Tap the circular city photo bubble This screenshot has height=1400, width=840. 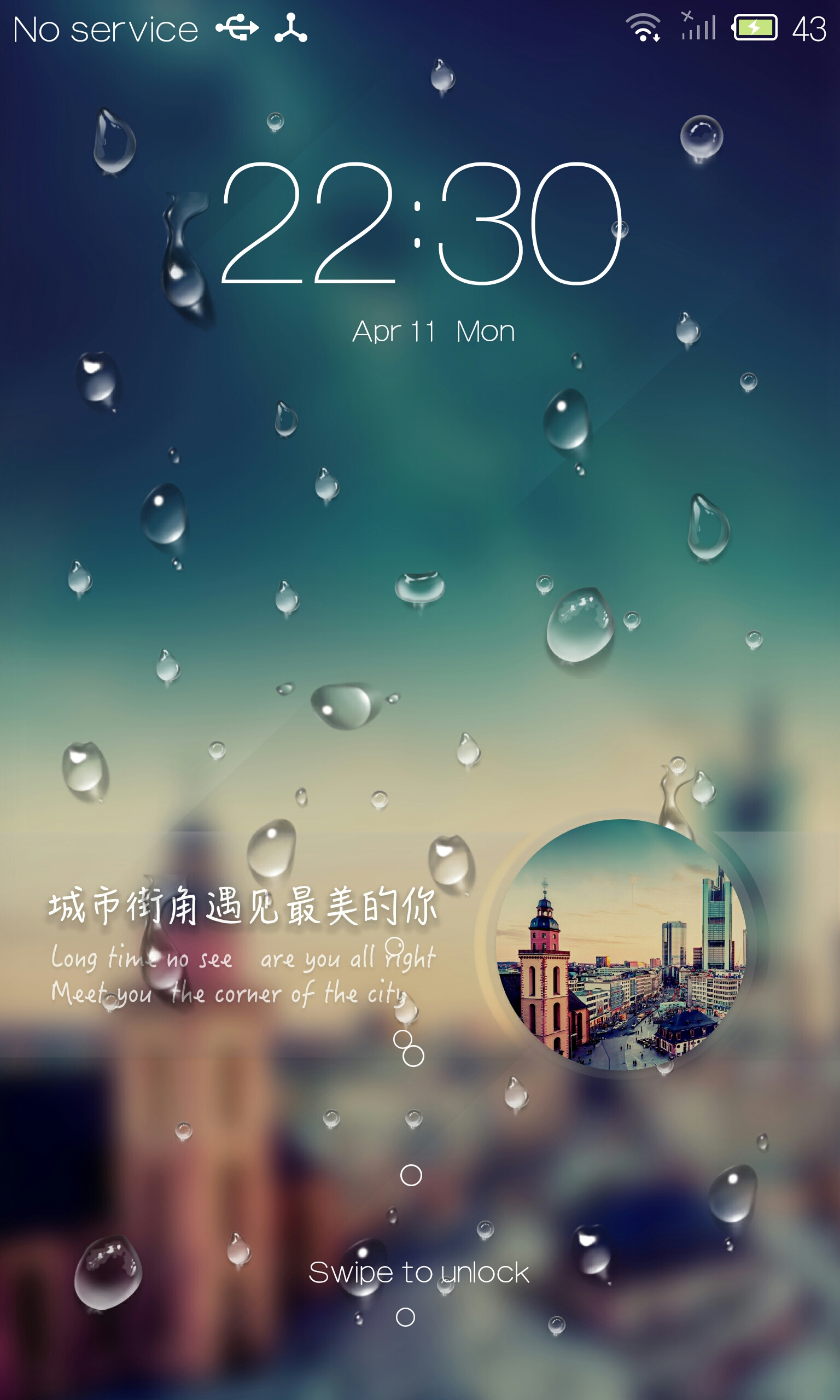tap(621, 945)
